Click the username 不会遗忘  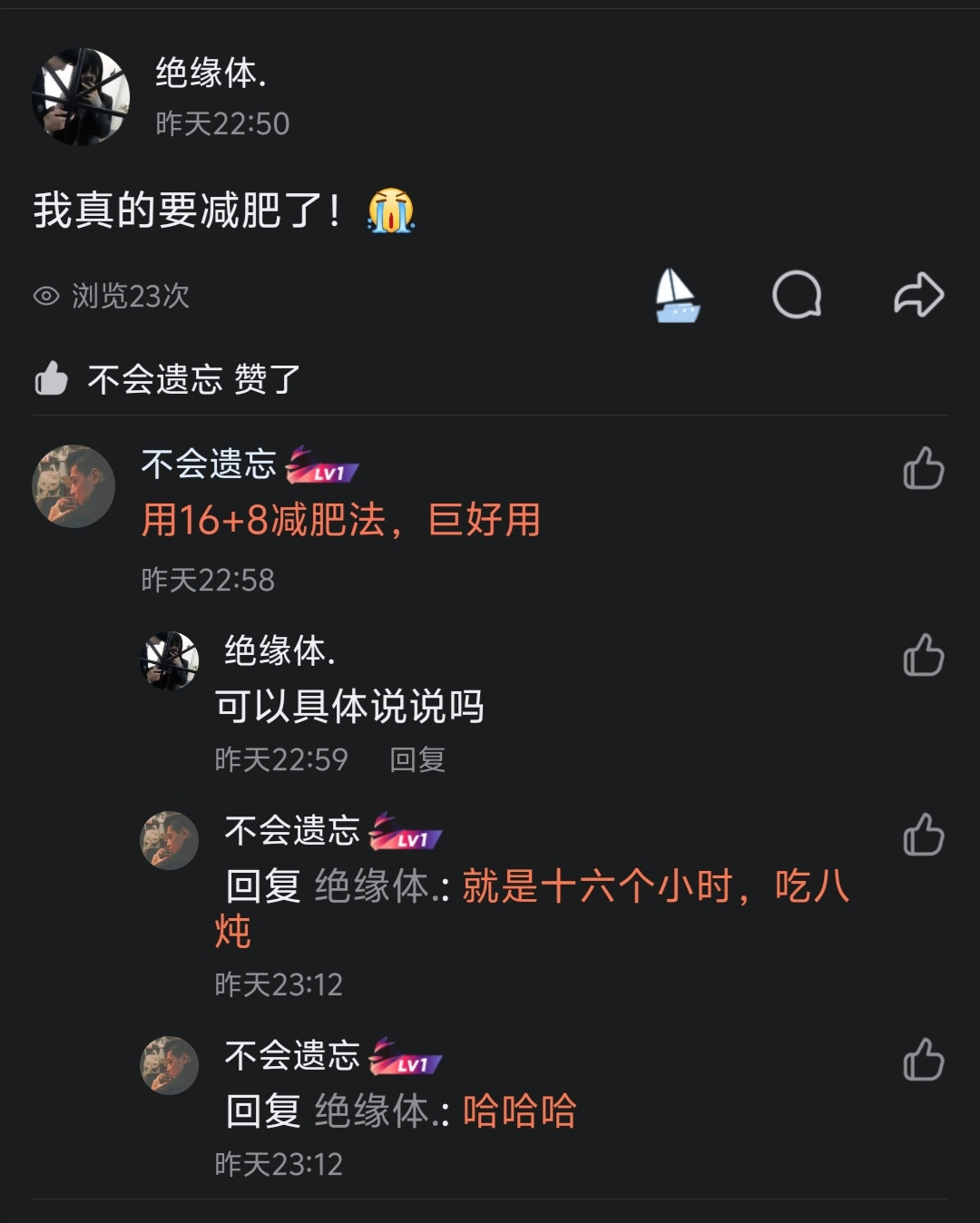tap(207, 465)
